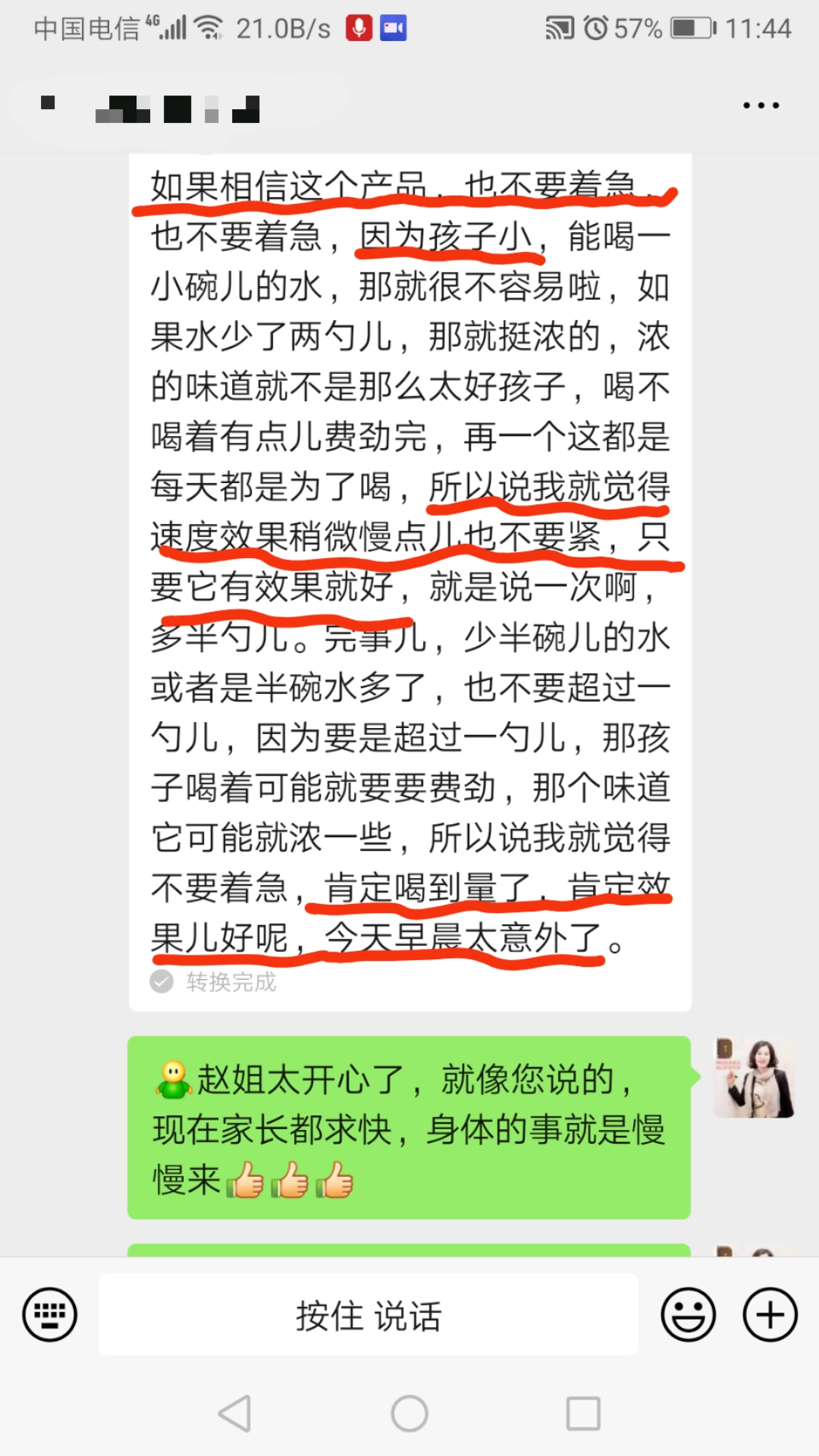This screenshot has height=1456, width=819.
Task: Open the plus attachments menu
Action: coord(770,1314)
